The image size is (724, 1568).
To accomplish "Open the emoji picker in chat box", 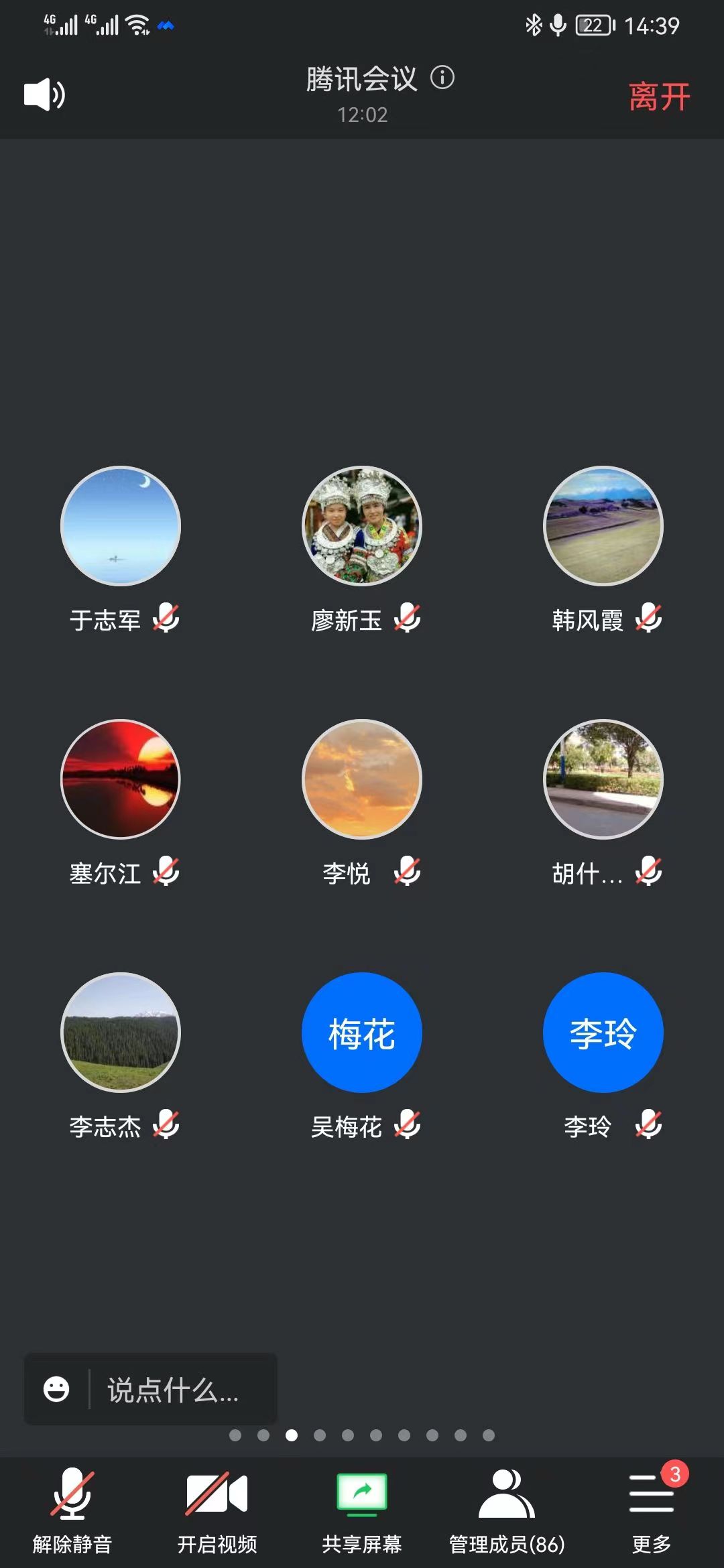I will [56, 1389].
